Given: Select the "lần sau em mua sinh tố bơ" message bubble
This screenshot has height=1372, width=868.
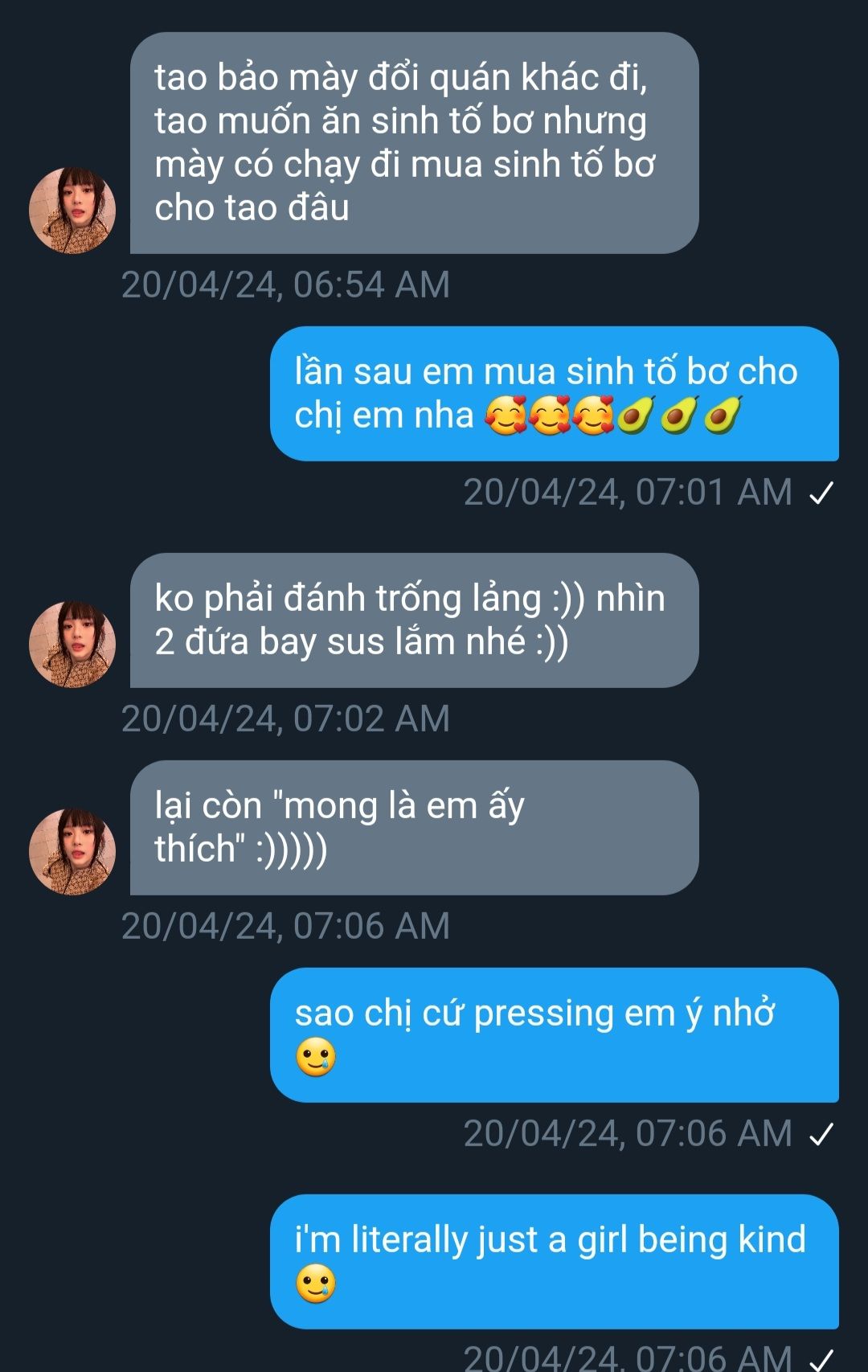Looking at the screenshot, I should tap(554, 394).
